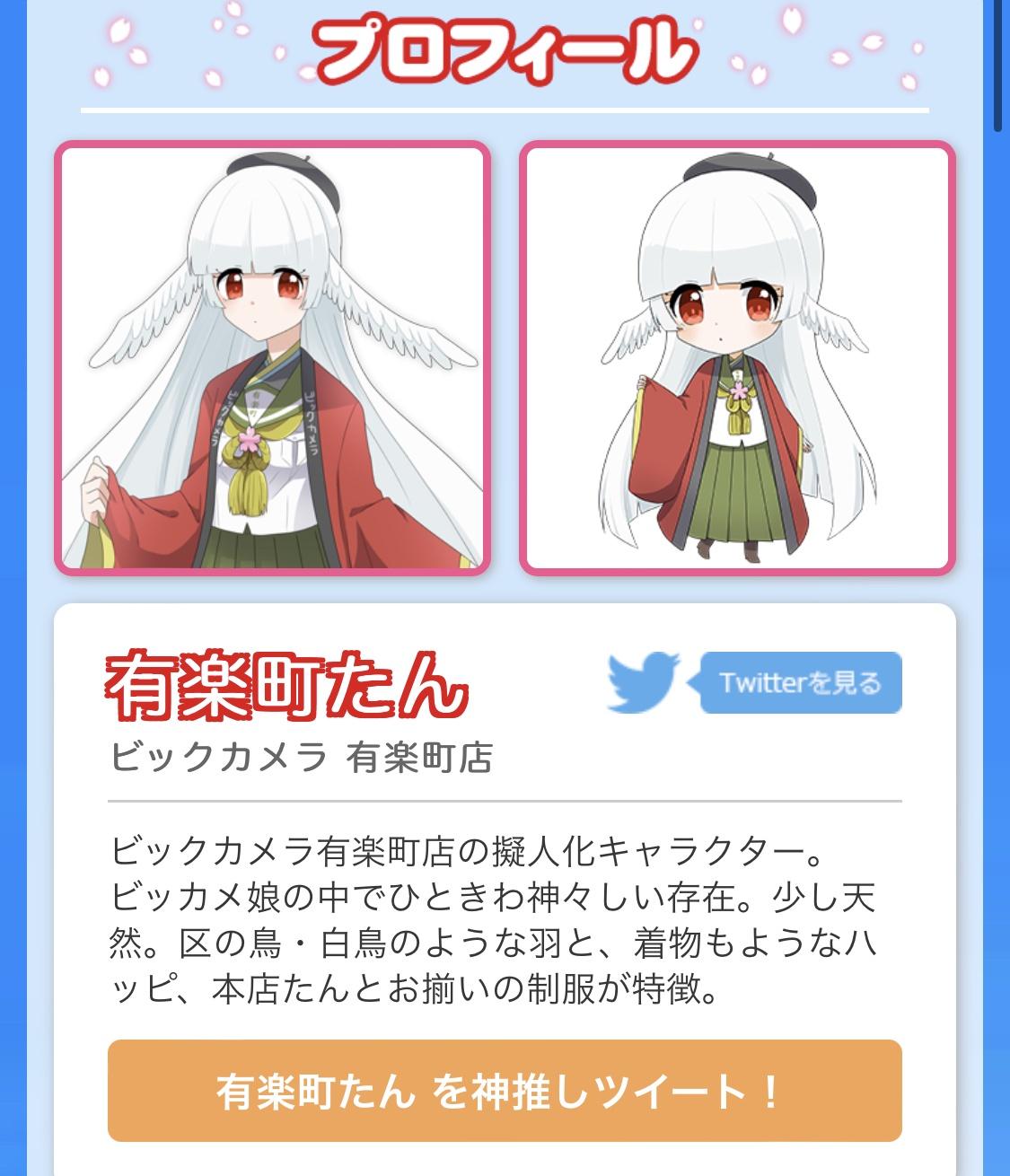The height and width of the screenshot is (1176, 1010).
Task: Open the full-body character image of 有楽町たん
Action: (272, 357)
